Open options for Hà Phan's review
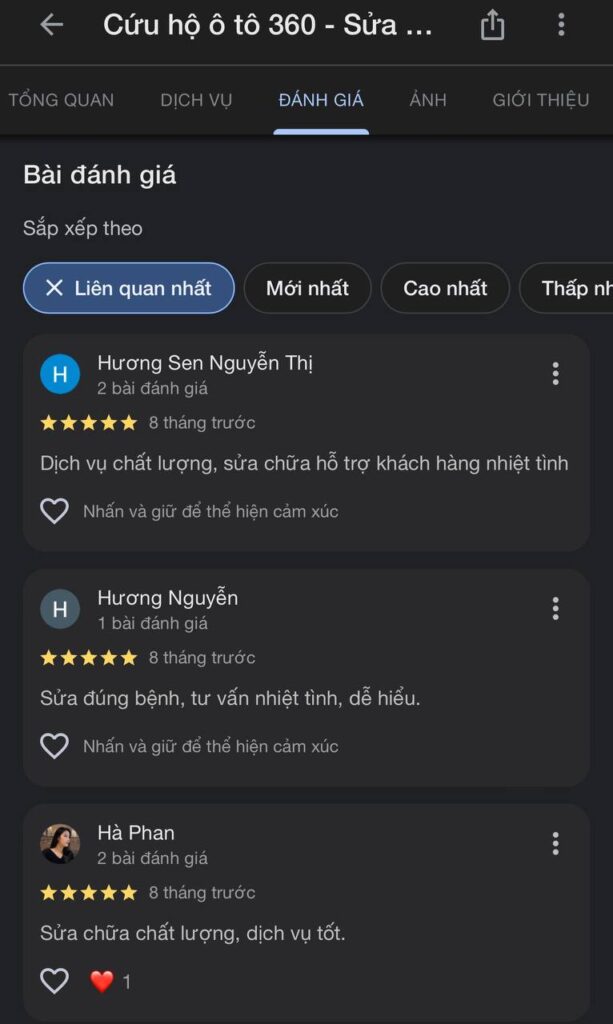 (x=555, y=843)
